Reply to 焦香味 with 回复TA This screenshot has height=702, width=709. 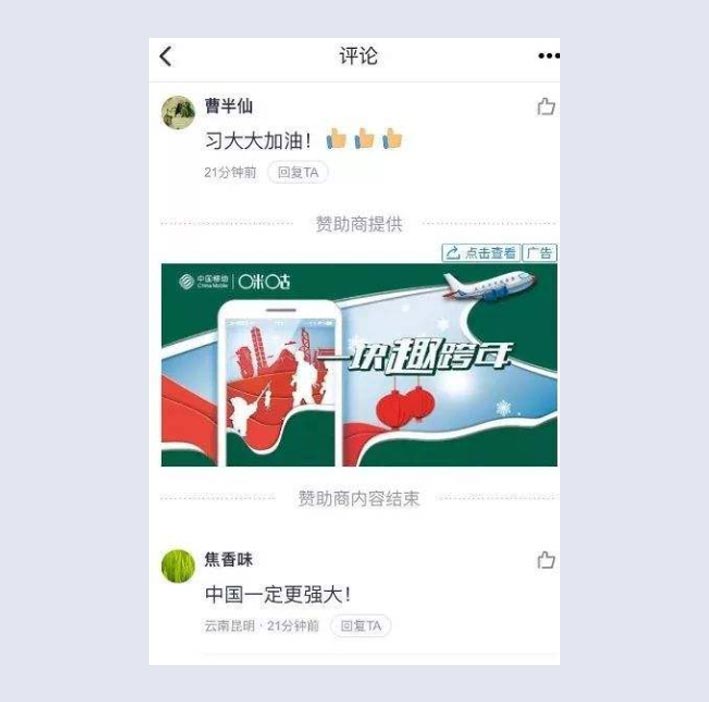[360, 626]
